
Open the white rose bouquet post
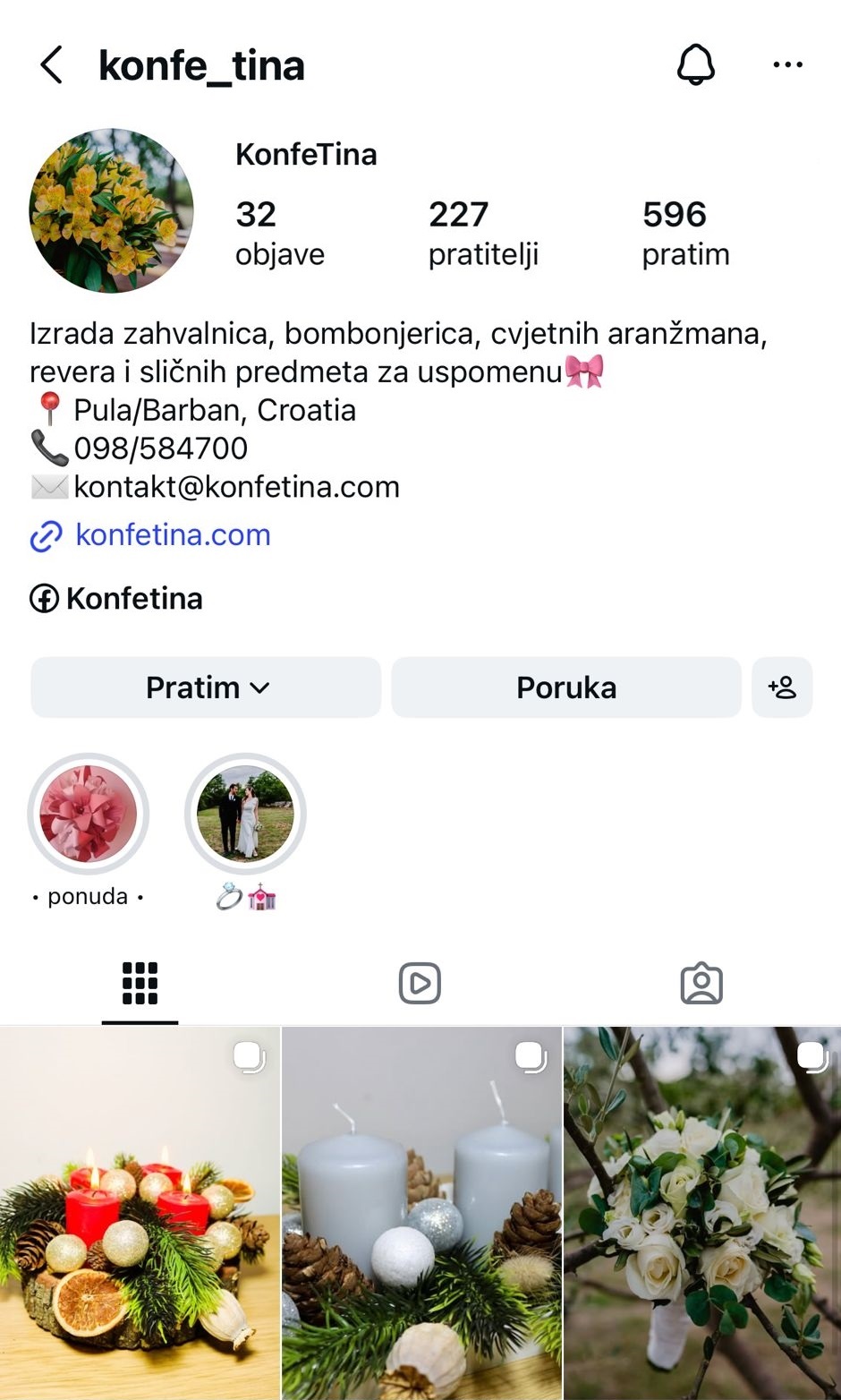[702, 1213]
